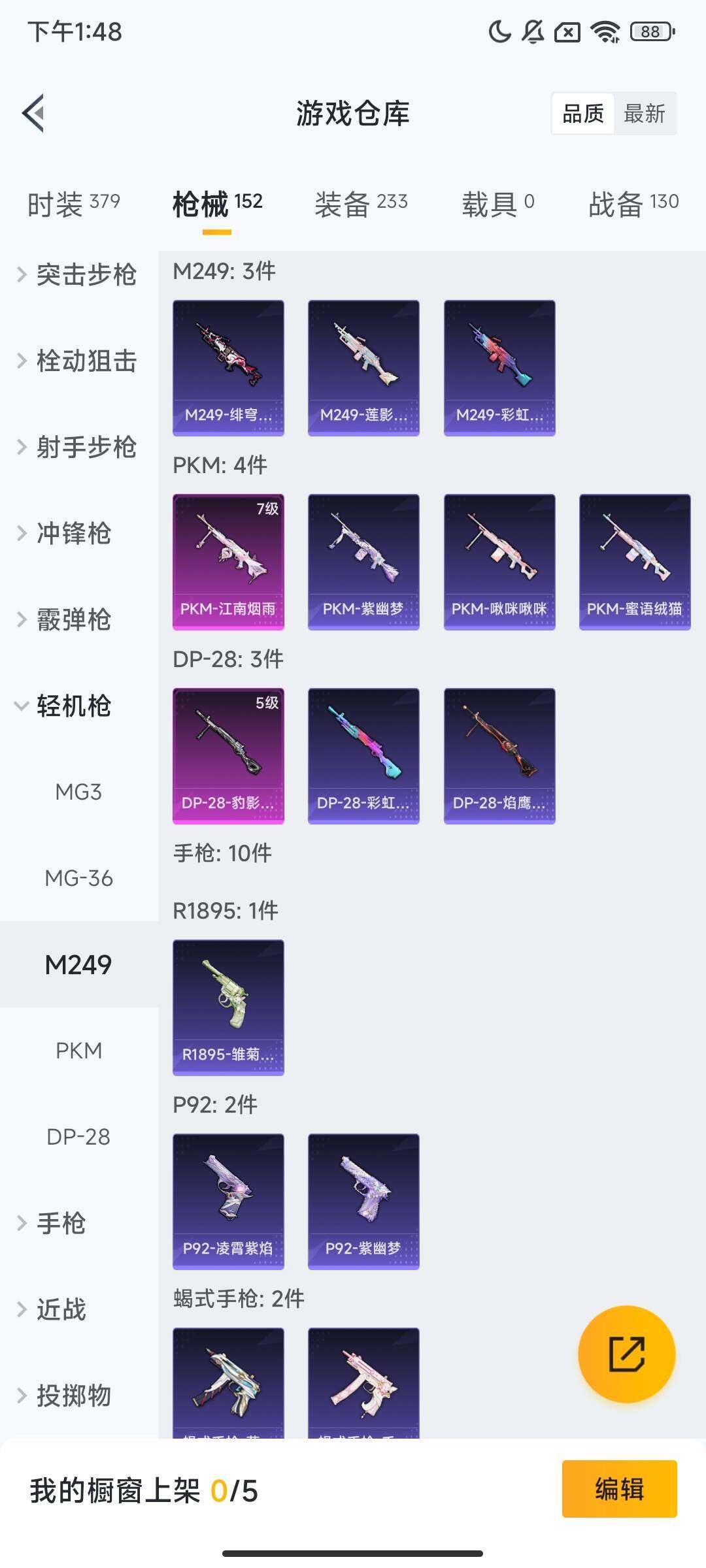
Task: Open the R1895-雏菊 revolver skin
Action: (x=228, y=1007)
